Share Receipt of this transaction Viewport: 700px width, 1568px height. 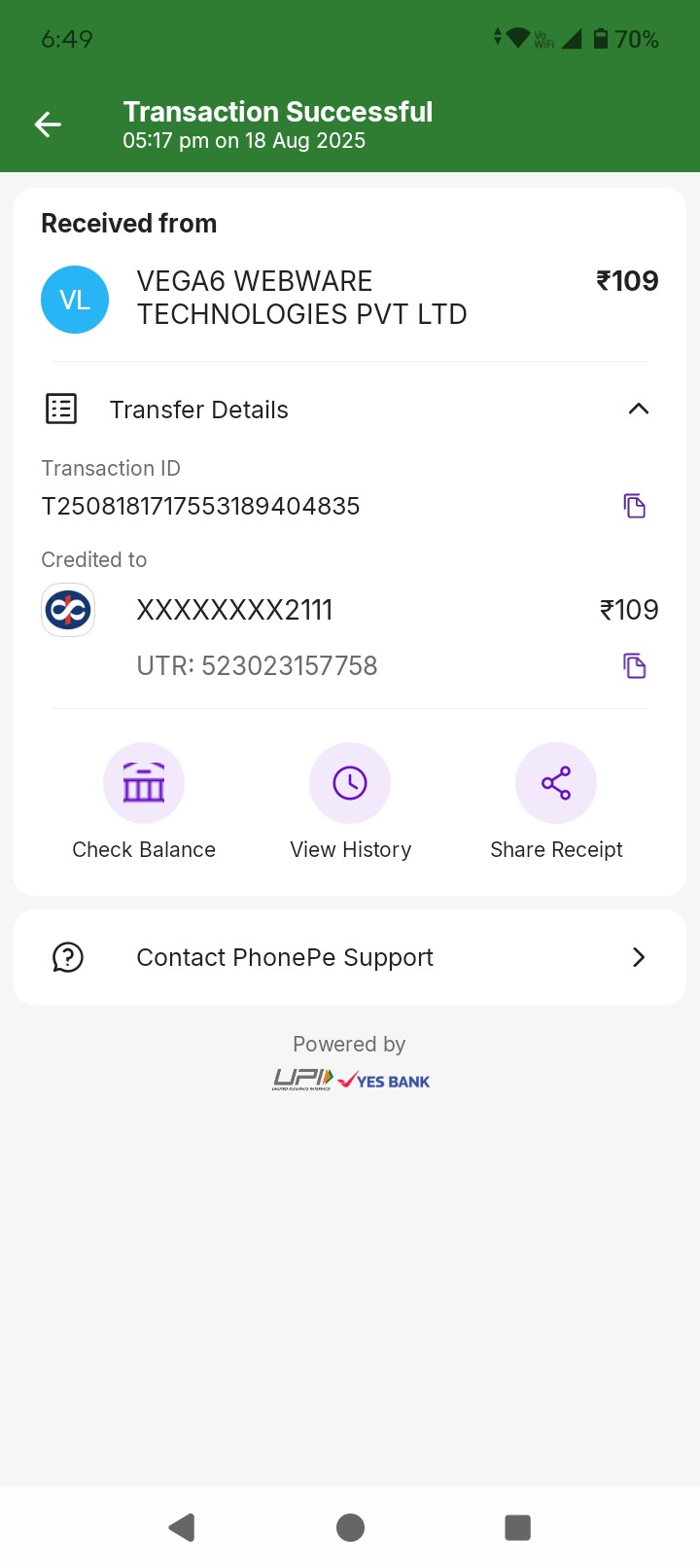pyautogui.click(x=556, y=784)
